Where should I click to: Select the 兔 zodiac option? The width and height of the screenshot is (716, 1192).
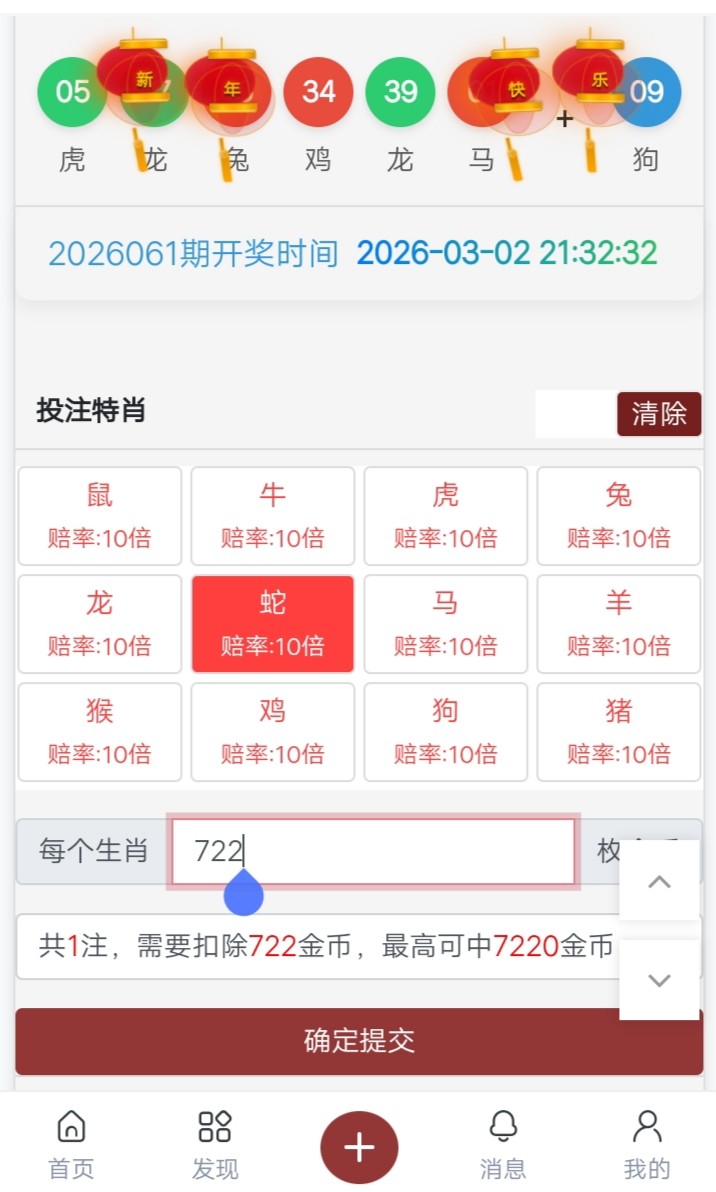[x=619, y=516]
